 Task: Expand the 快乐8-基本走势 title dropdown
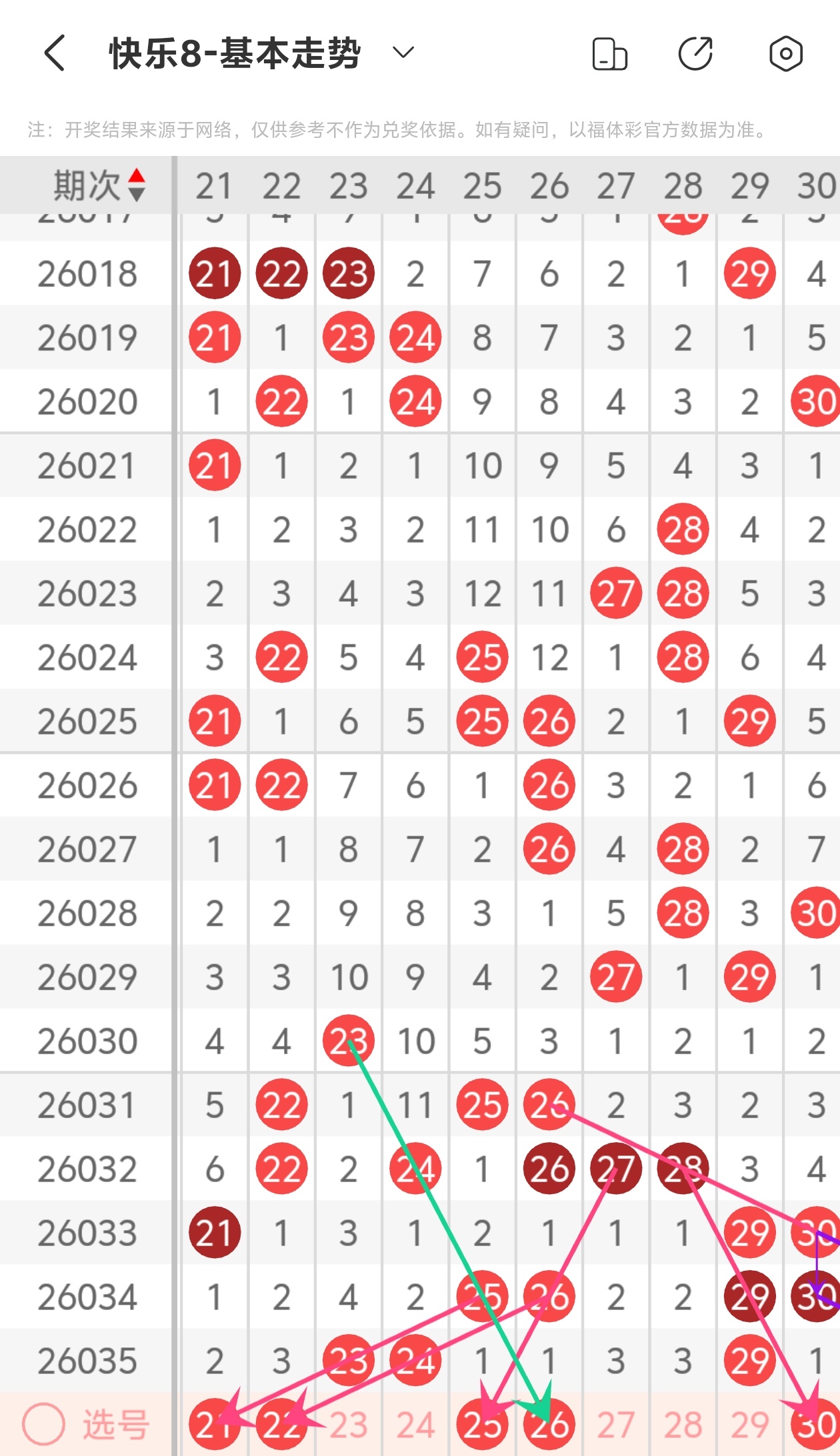click(403, 53)
